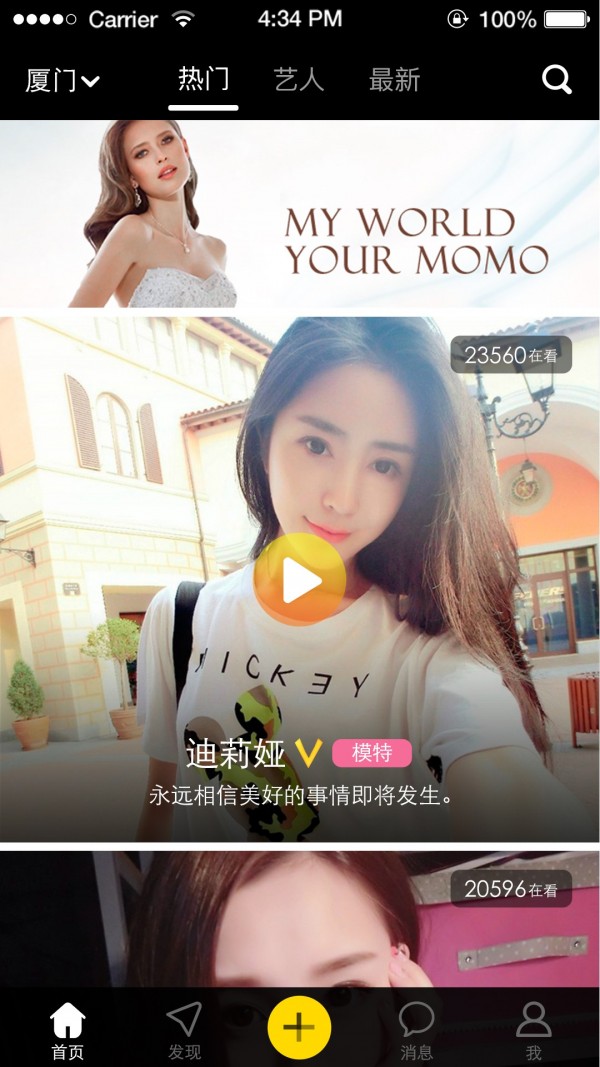Tap the yellow plus button

[x=299, y=1027]
